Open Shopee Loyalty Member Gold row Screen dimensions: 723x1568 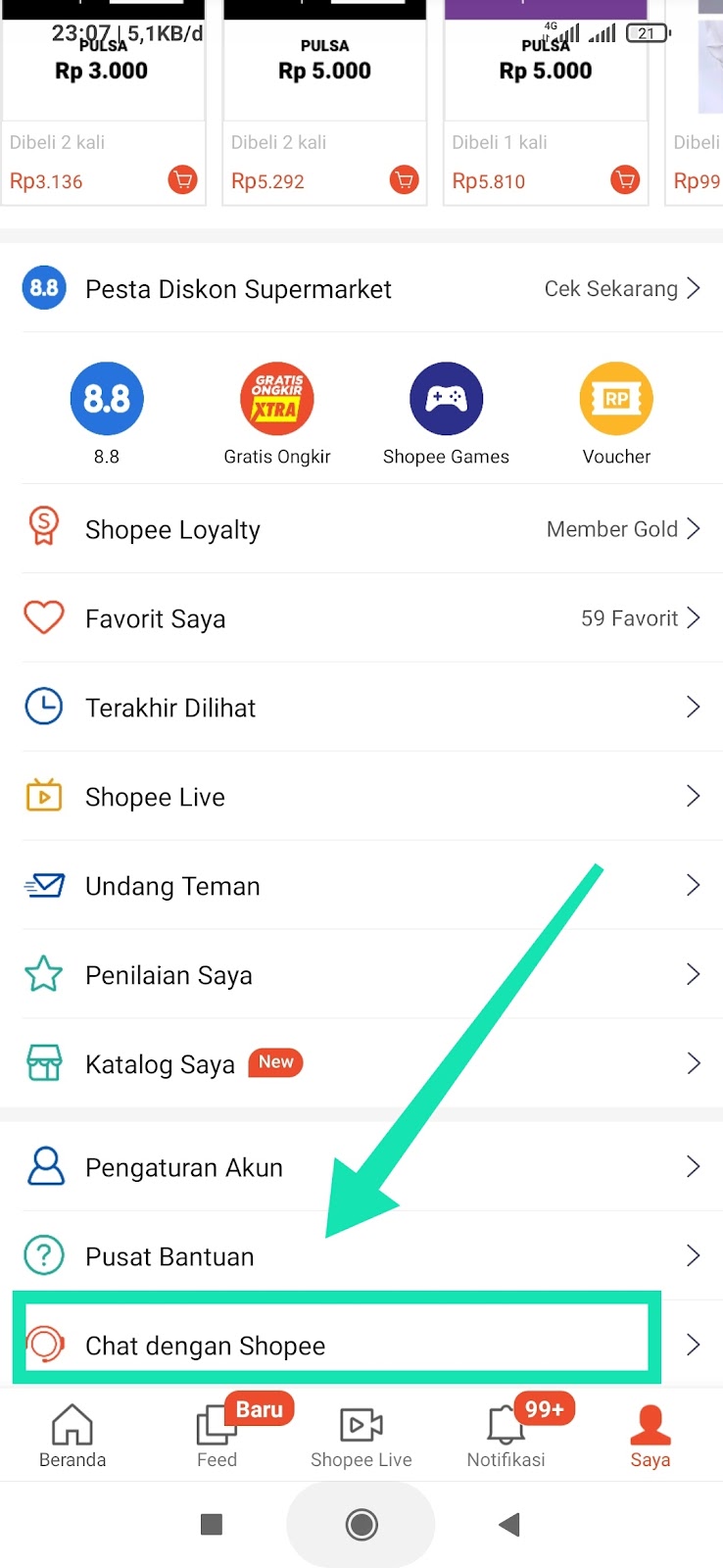pos(361,529)
